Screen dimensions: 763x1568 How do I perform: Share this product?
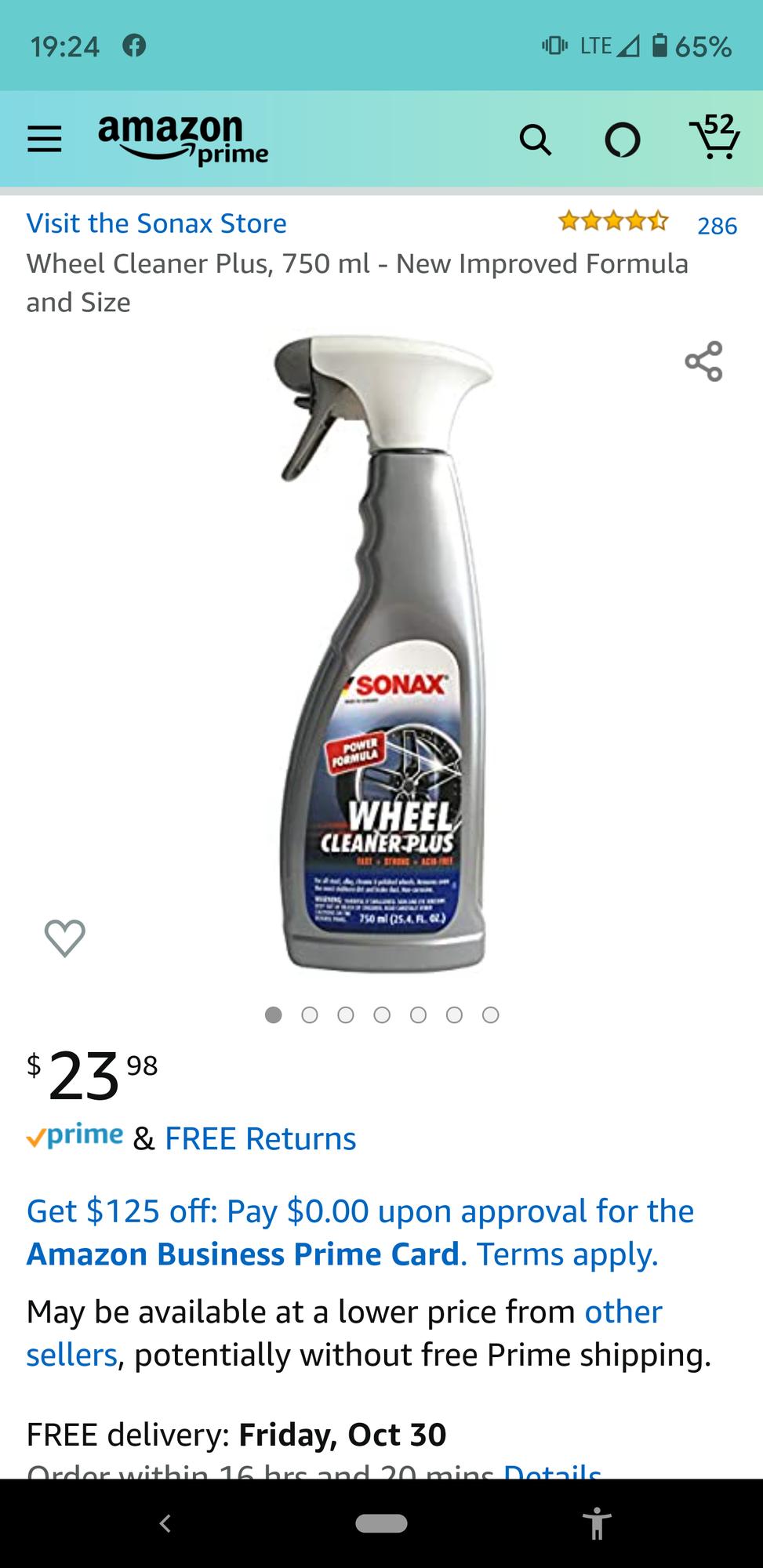(x=703, y=361)
